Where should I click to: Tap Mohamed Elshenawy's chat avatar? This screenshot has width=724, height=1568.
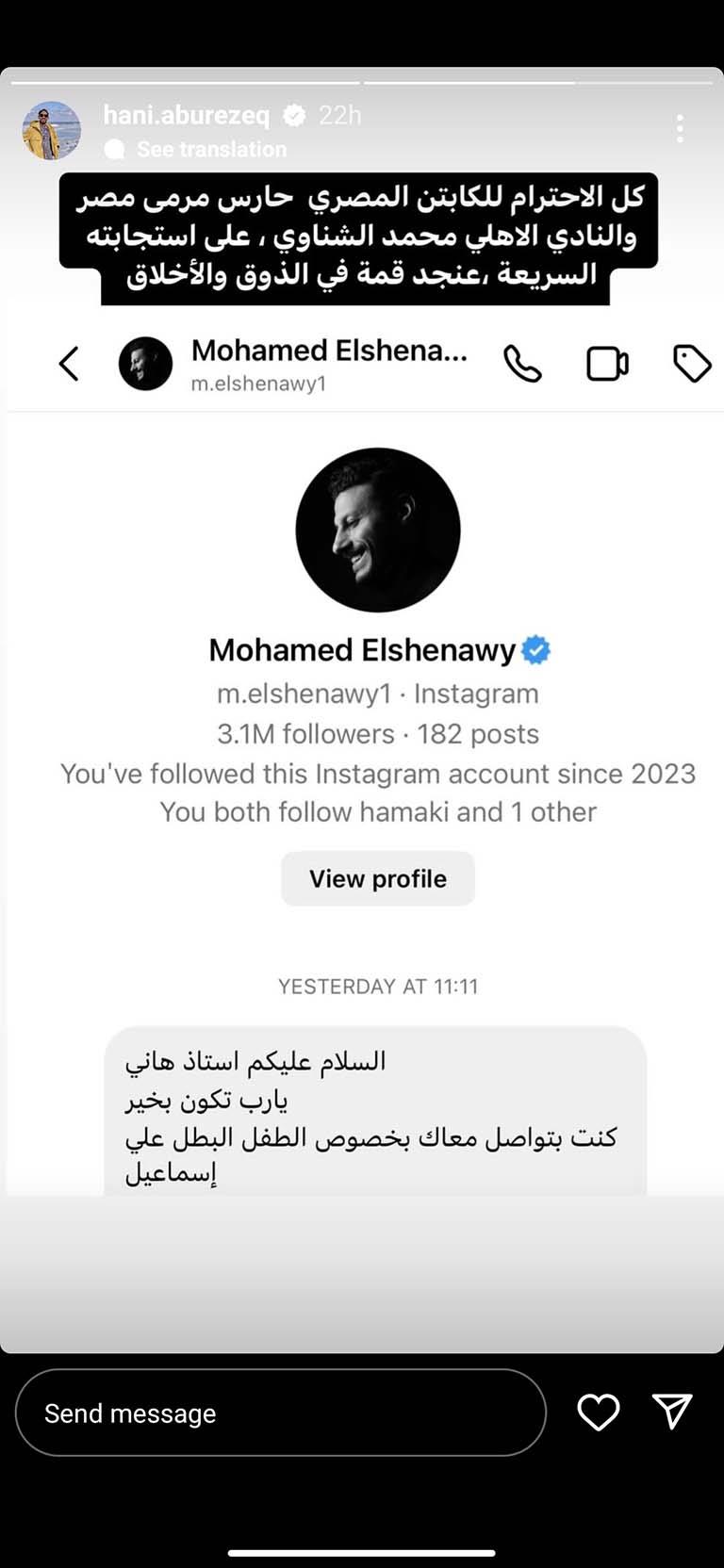[145, 364]
